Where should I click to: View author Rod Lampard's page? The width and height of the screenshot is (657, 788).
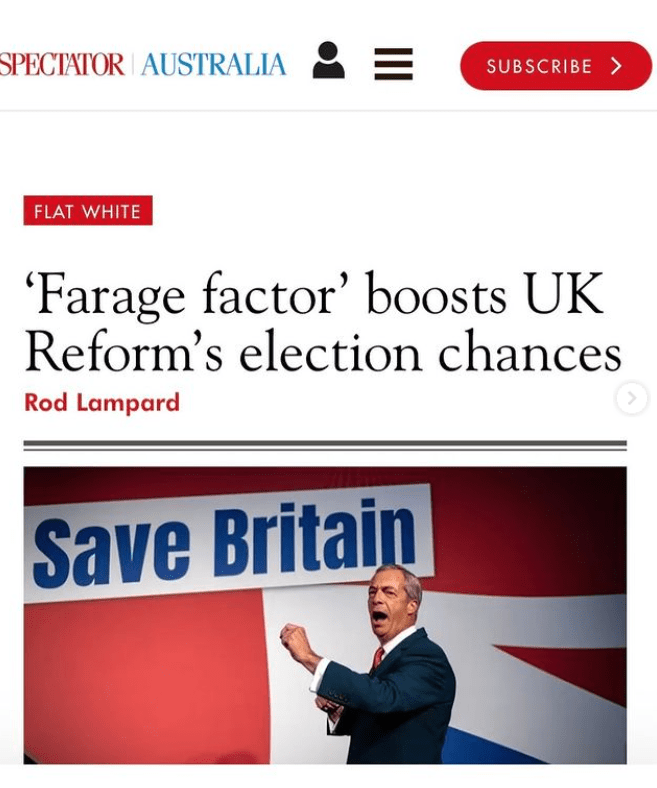point(102,402)
